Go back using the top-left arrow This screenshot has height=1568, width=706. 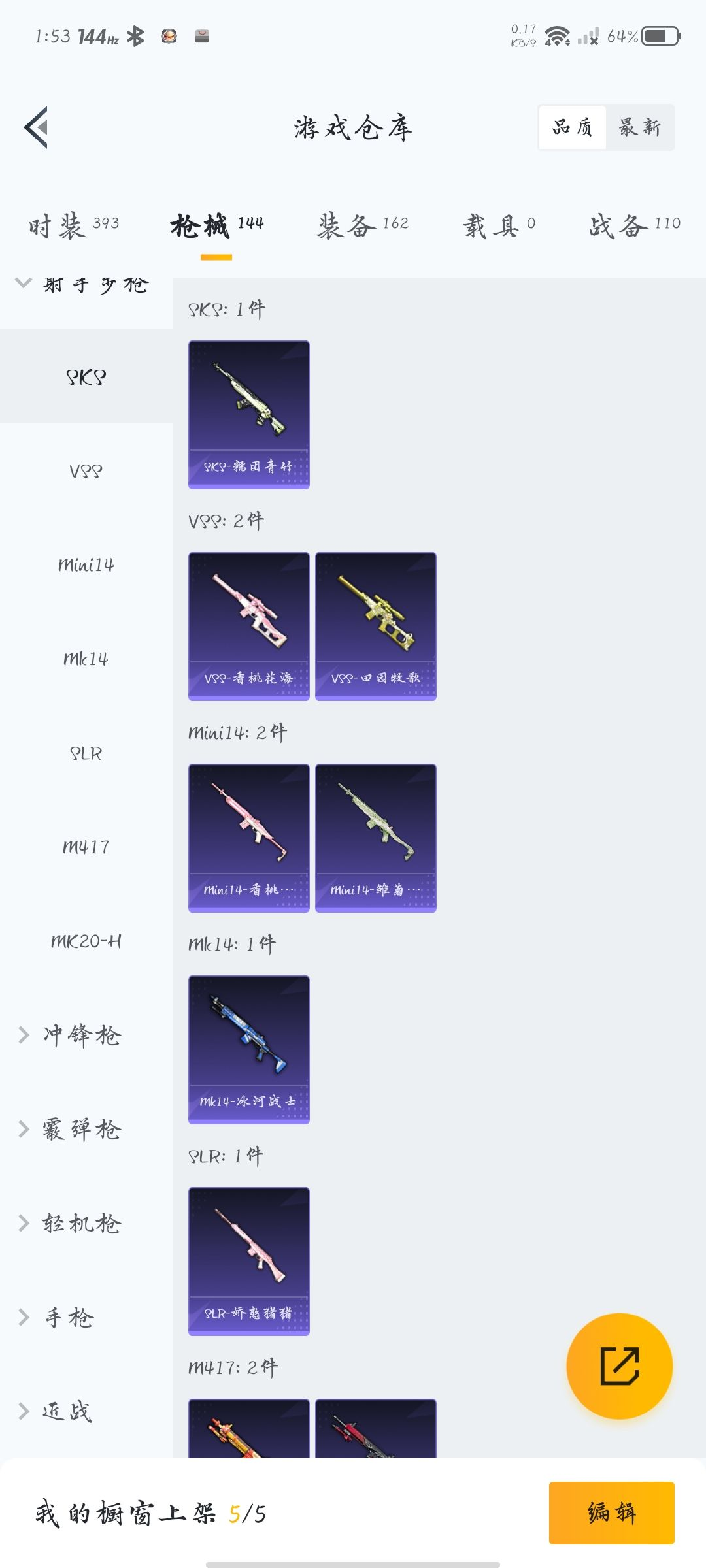36,127
